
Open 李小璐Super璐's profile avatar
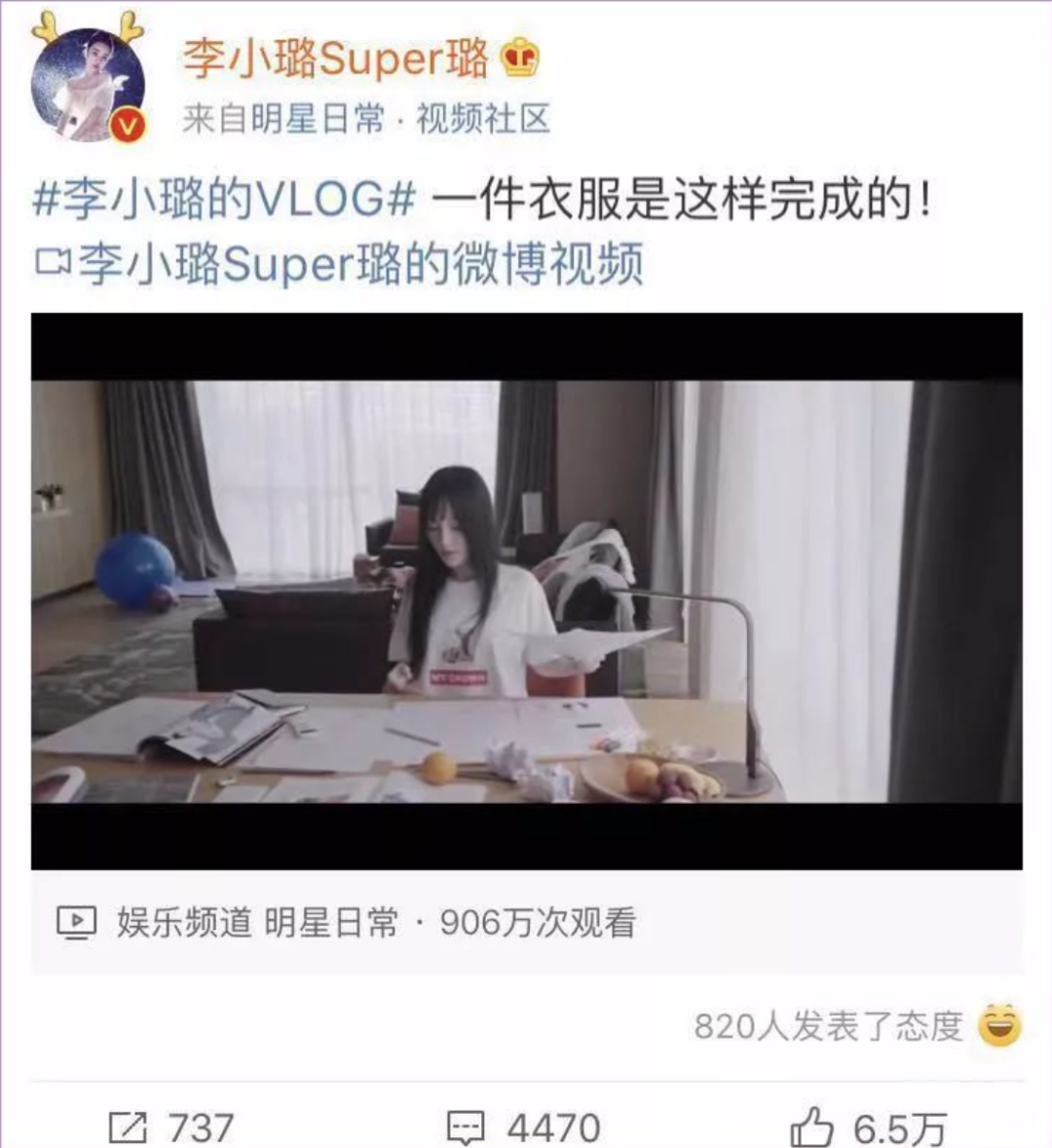click(x=88, y=84)
